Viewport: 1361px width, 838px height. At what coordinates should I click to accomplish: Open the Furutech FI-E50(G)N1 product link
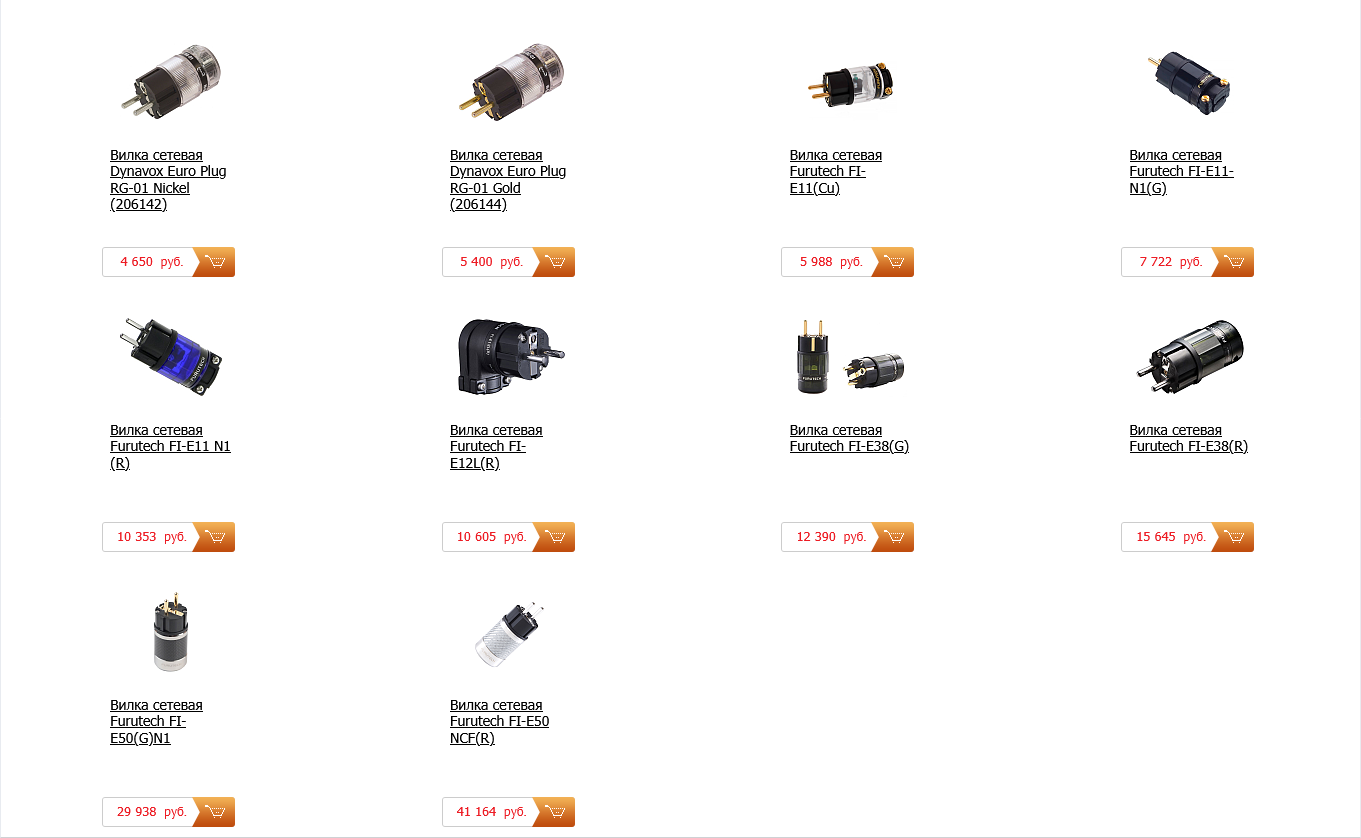point(156,721)
